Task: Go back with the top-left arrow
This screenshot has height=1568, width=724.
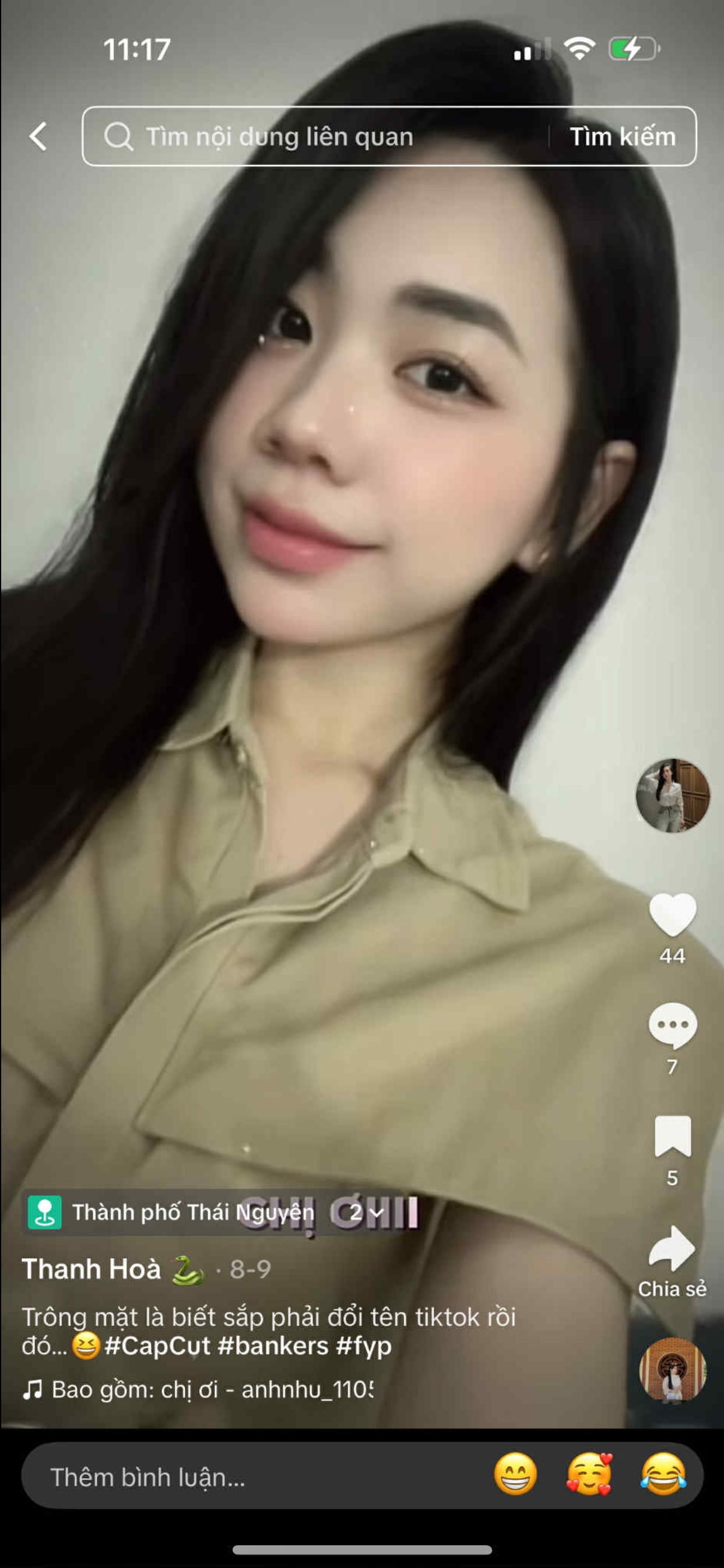Action: click(38, 136)
